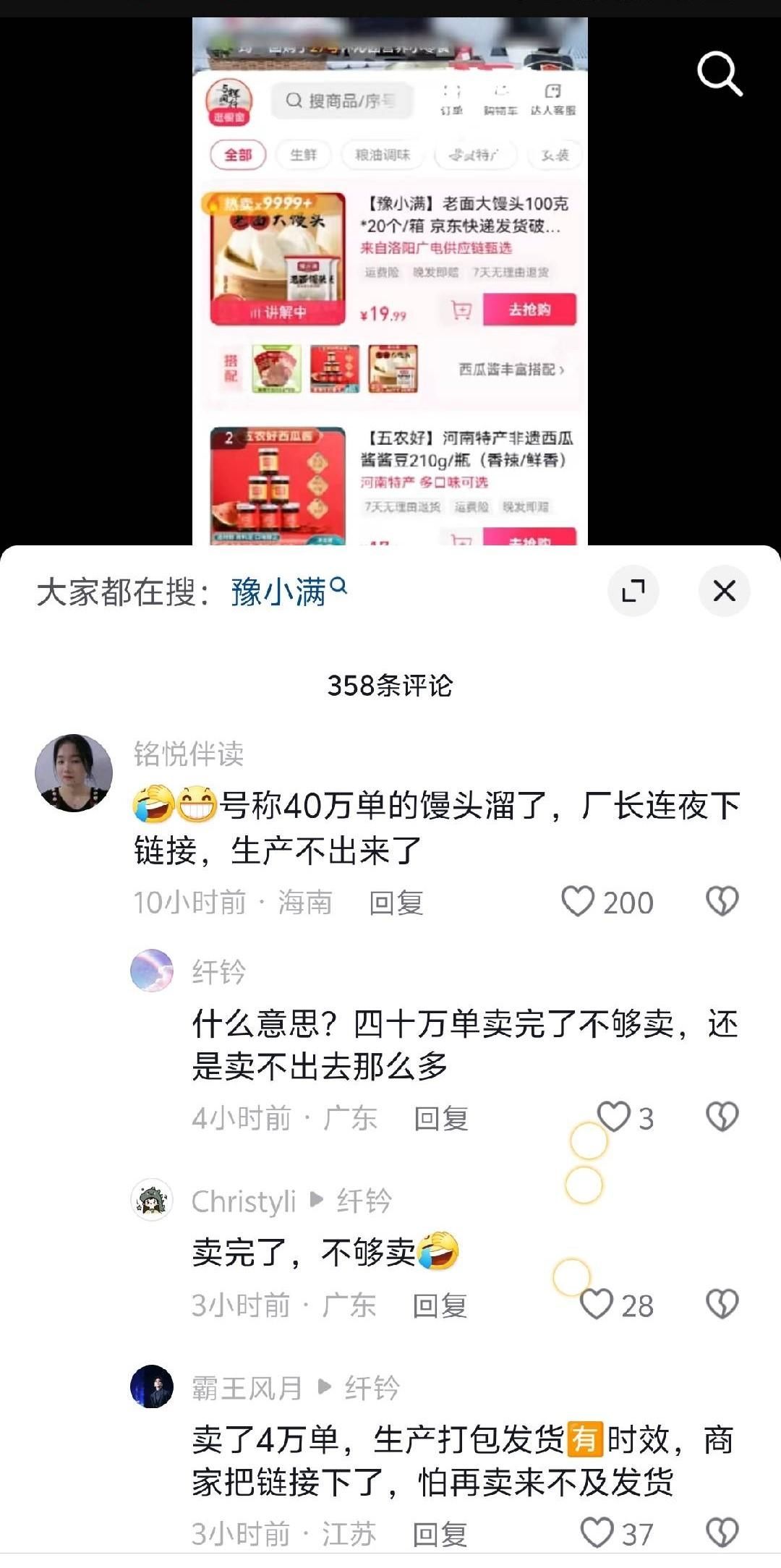Dislike 纤铃's comment
The width and height of the screenshot is (781, 1568).
tap(722, 1117)
